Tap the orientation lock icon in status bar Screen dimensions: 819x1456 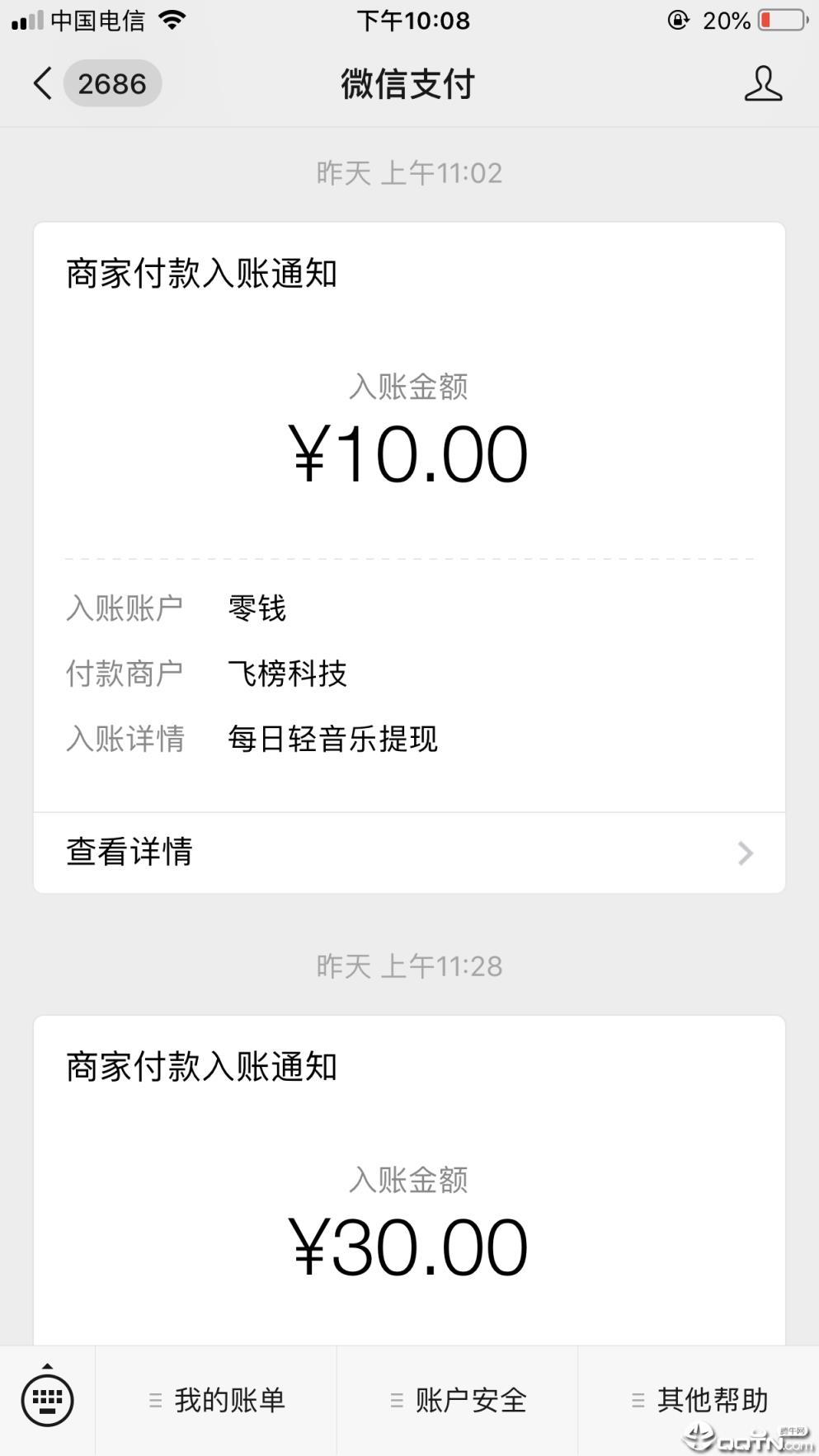[x=676, y=20]
